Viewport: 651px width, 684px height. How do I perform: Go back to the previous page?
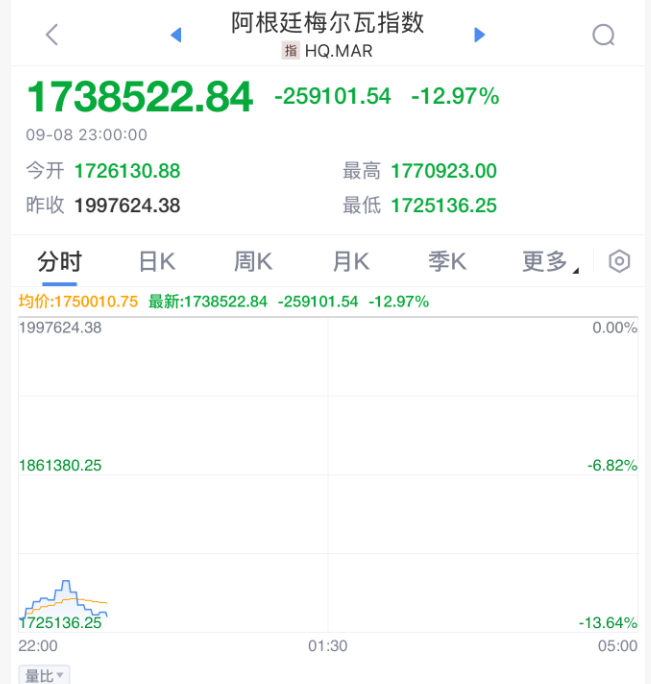click(x=52, y=35)
